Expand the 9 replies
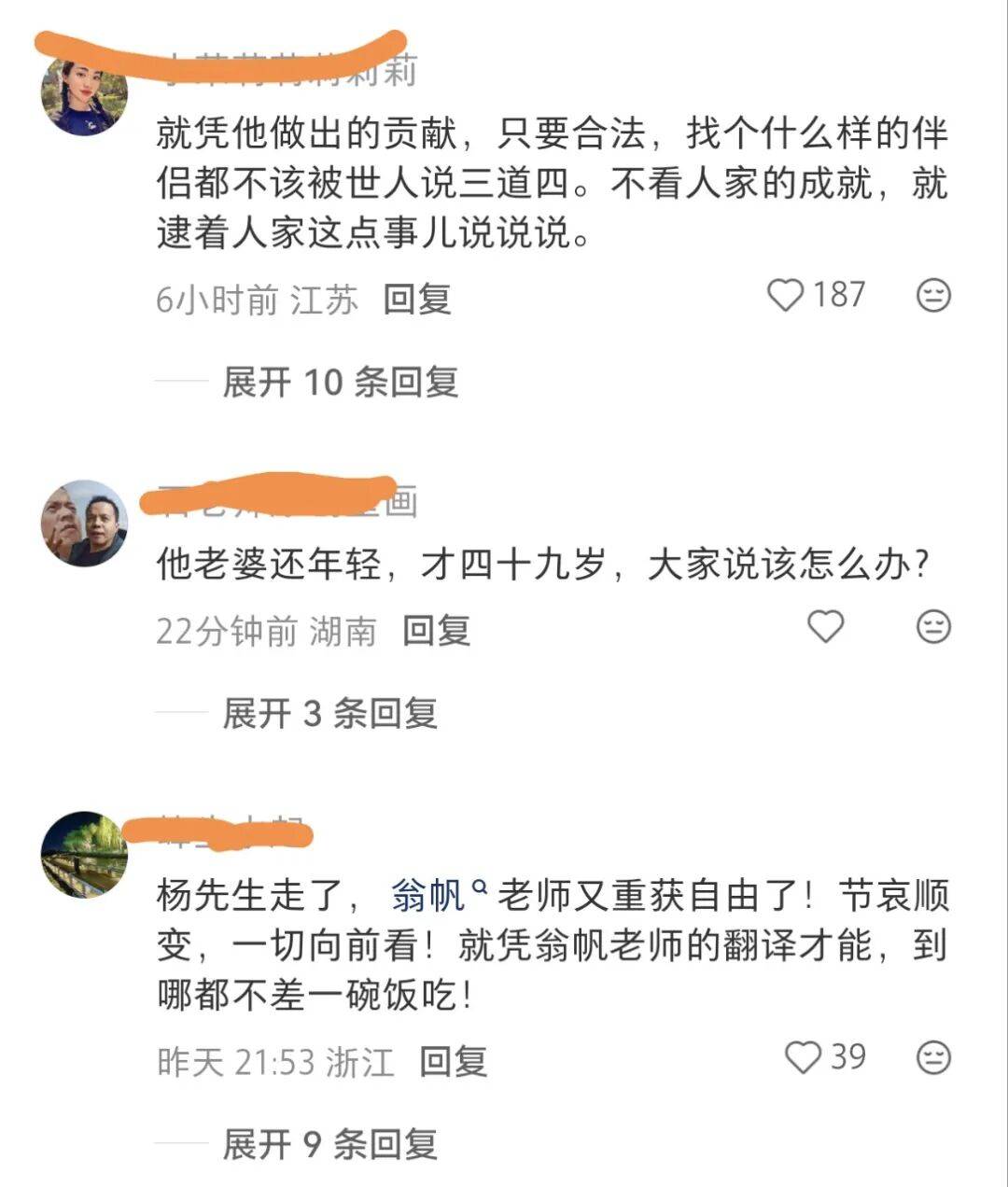 tap(329, 1144)
